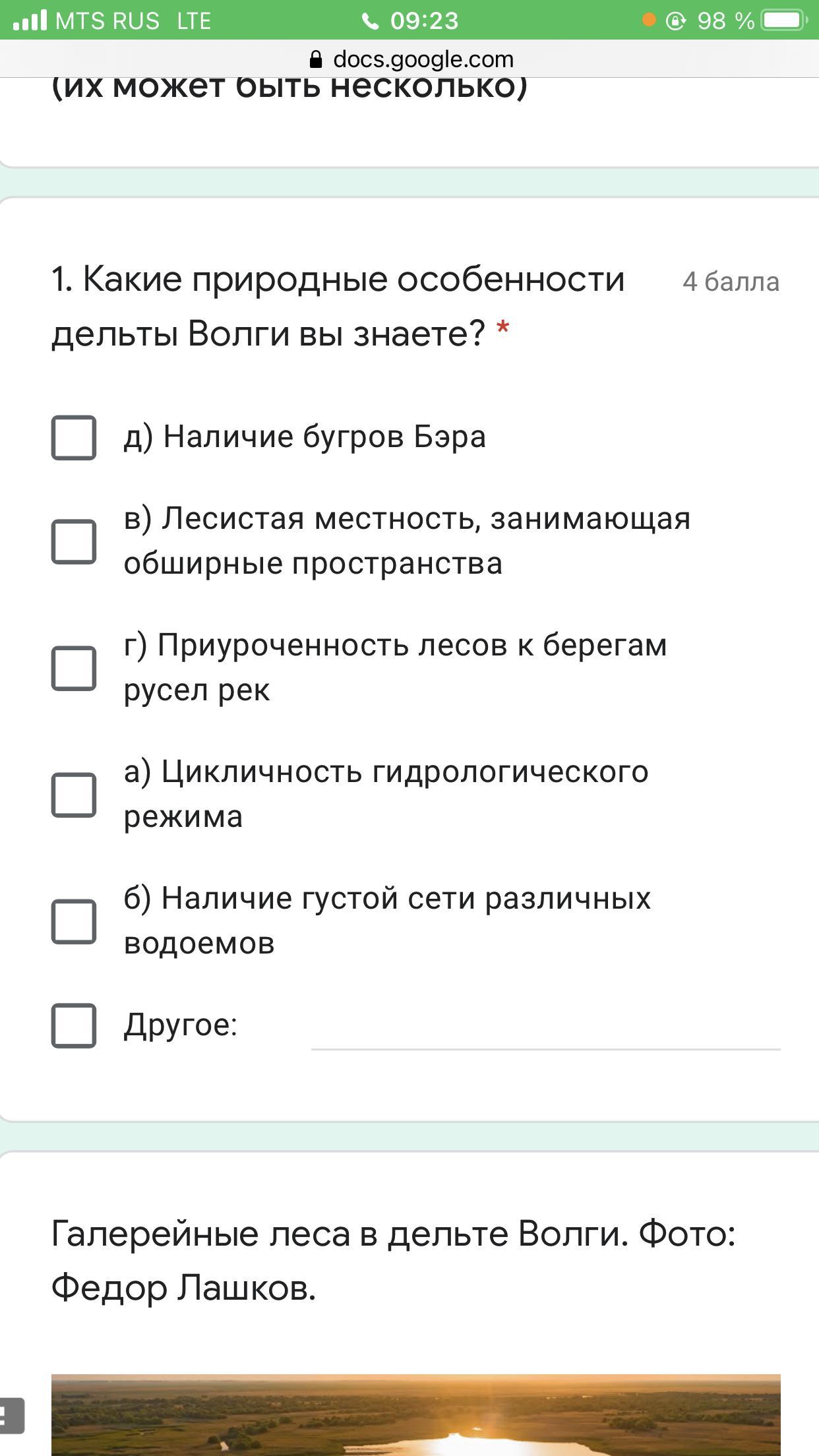
Task: Check the option 'д) Наличие бугров Бэра'
Action: [74, 437]
